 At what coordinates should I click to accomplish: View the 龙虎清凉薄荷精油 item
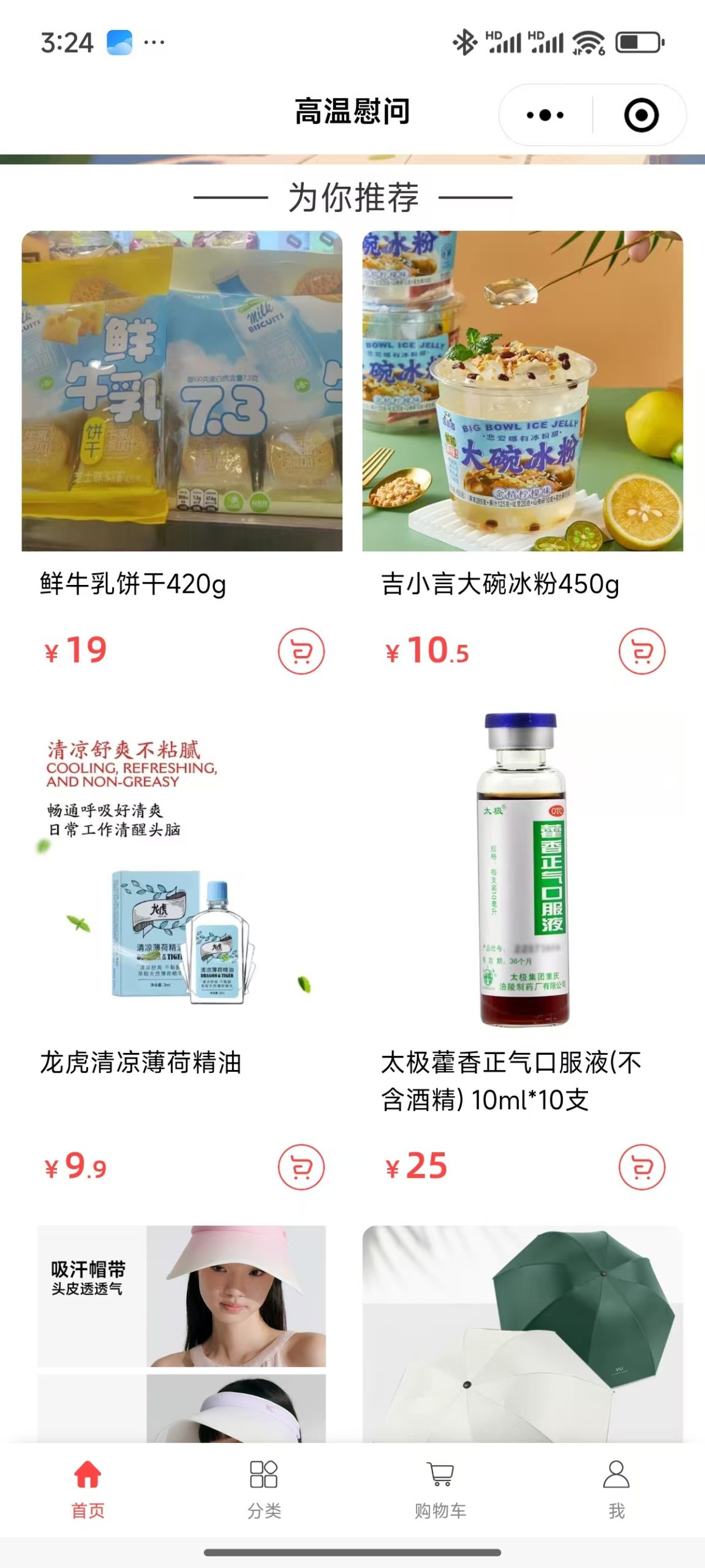(182, 870)
